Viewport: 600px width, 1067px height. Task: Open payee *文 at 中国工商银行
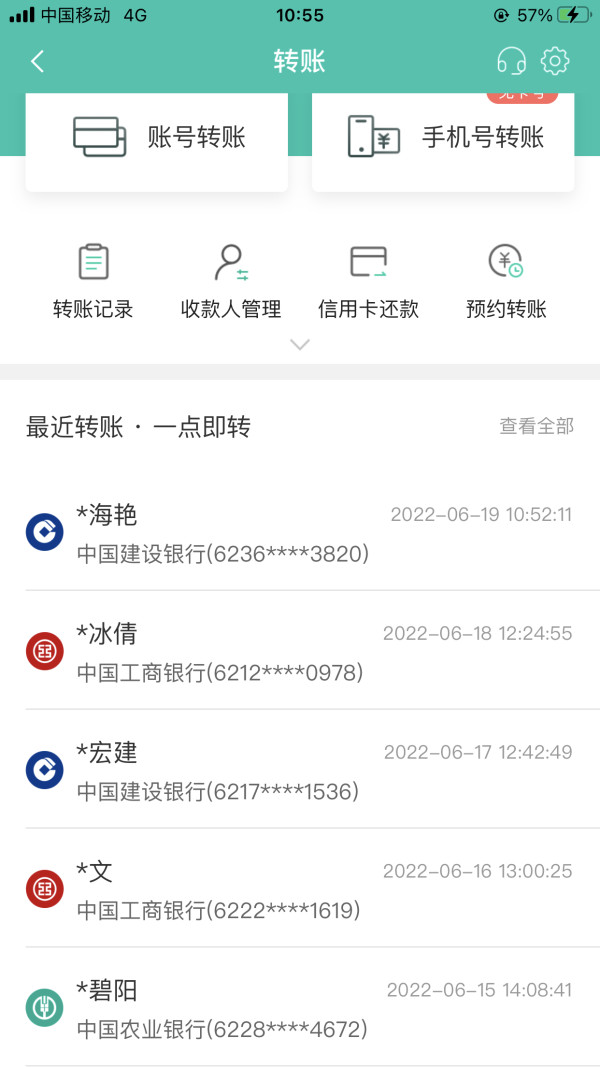click(300, 889)
